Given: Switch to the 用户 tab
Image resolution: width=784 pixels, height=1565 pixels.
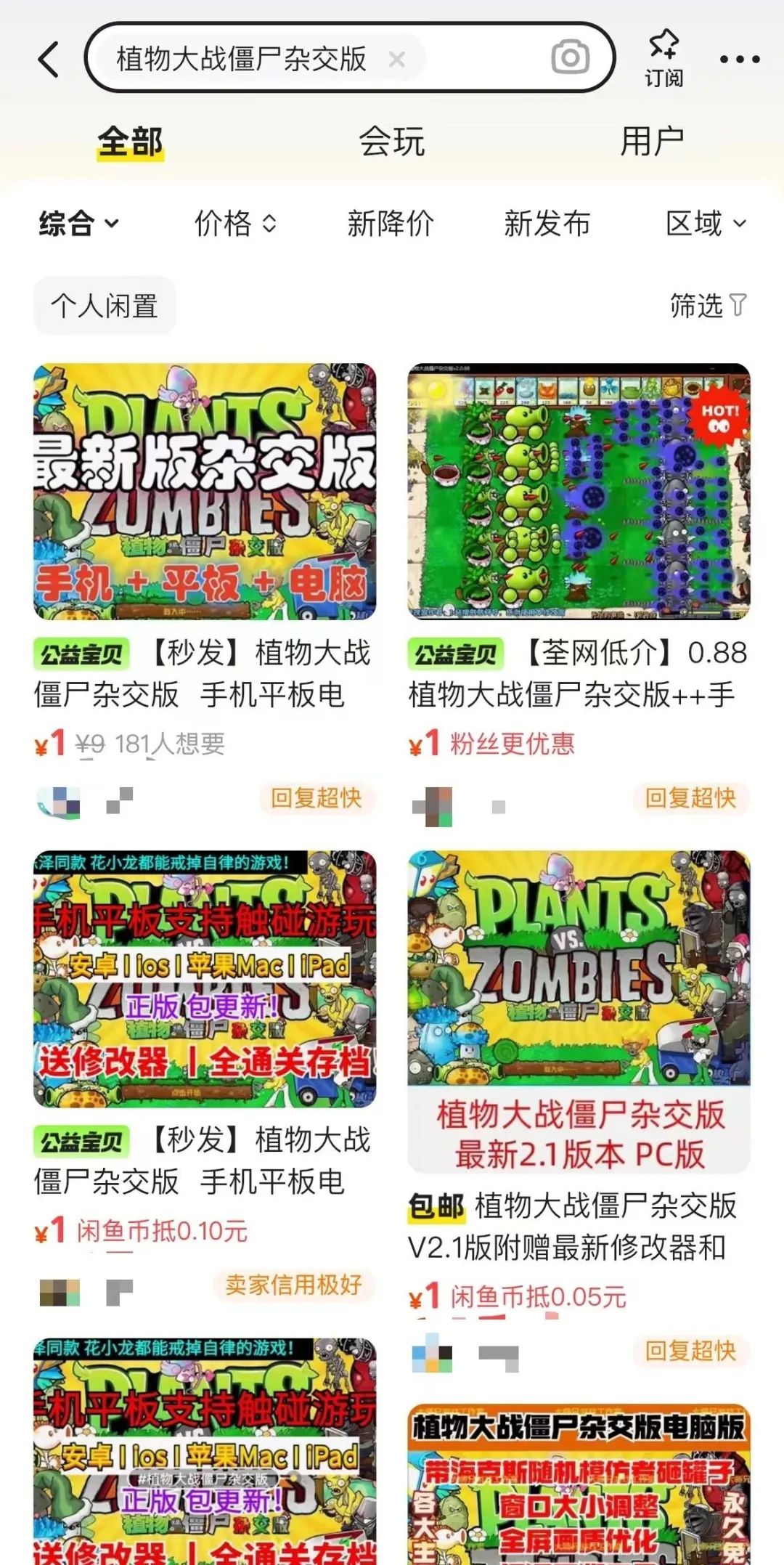Looking at the screenshot, I should point(652,142).
